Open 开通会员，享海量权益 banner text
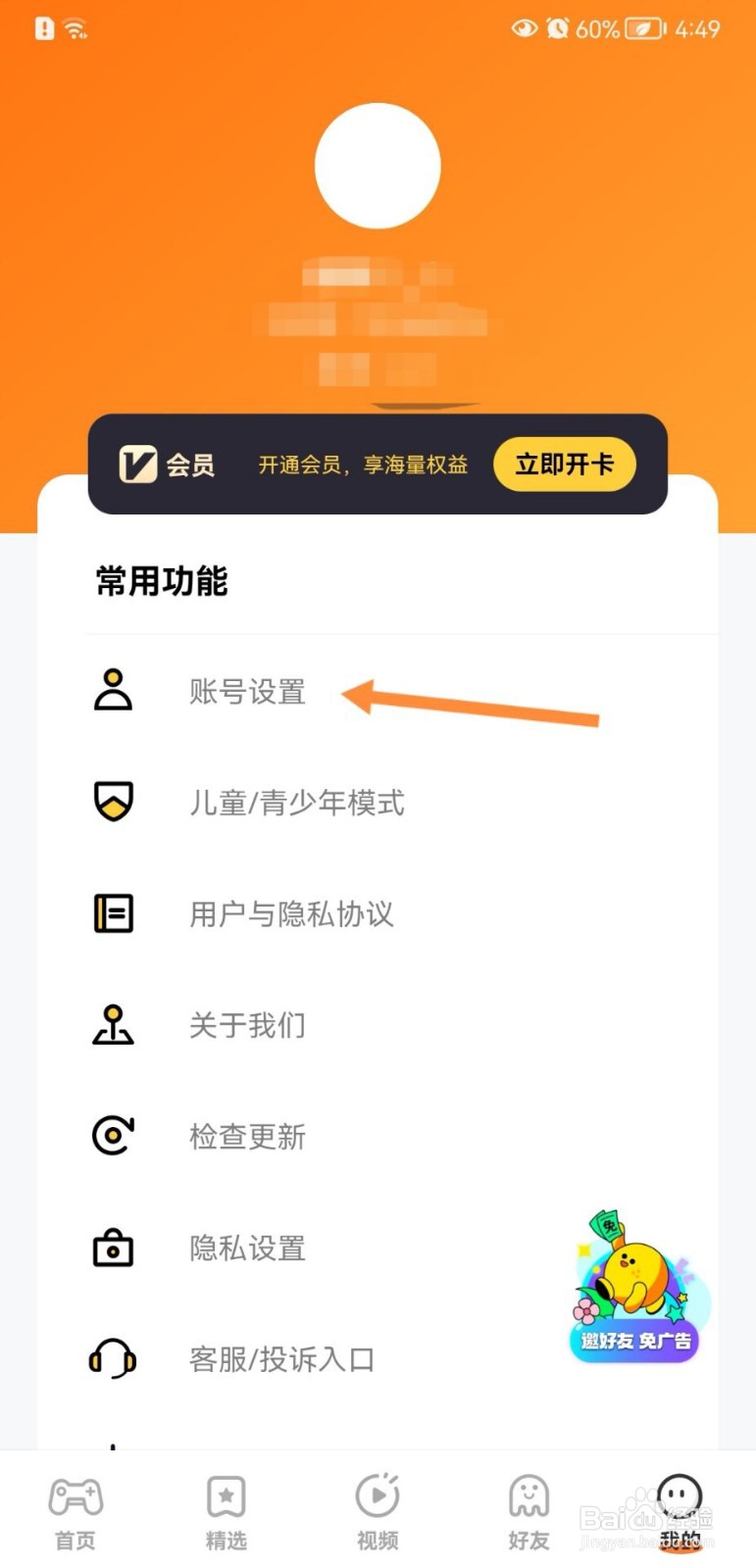756x1568 pixels. click(362, 465)
